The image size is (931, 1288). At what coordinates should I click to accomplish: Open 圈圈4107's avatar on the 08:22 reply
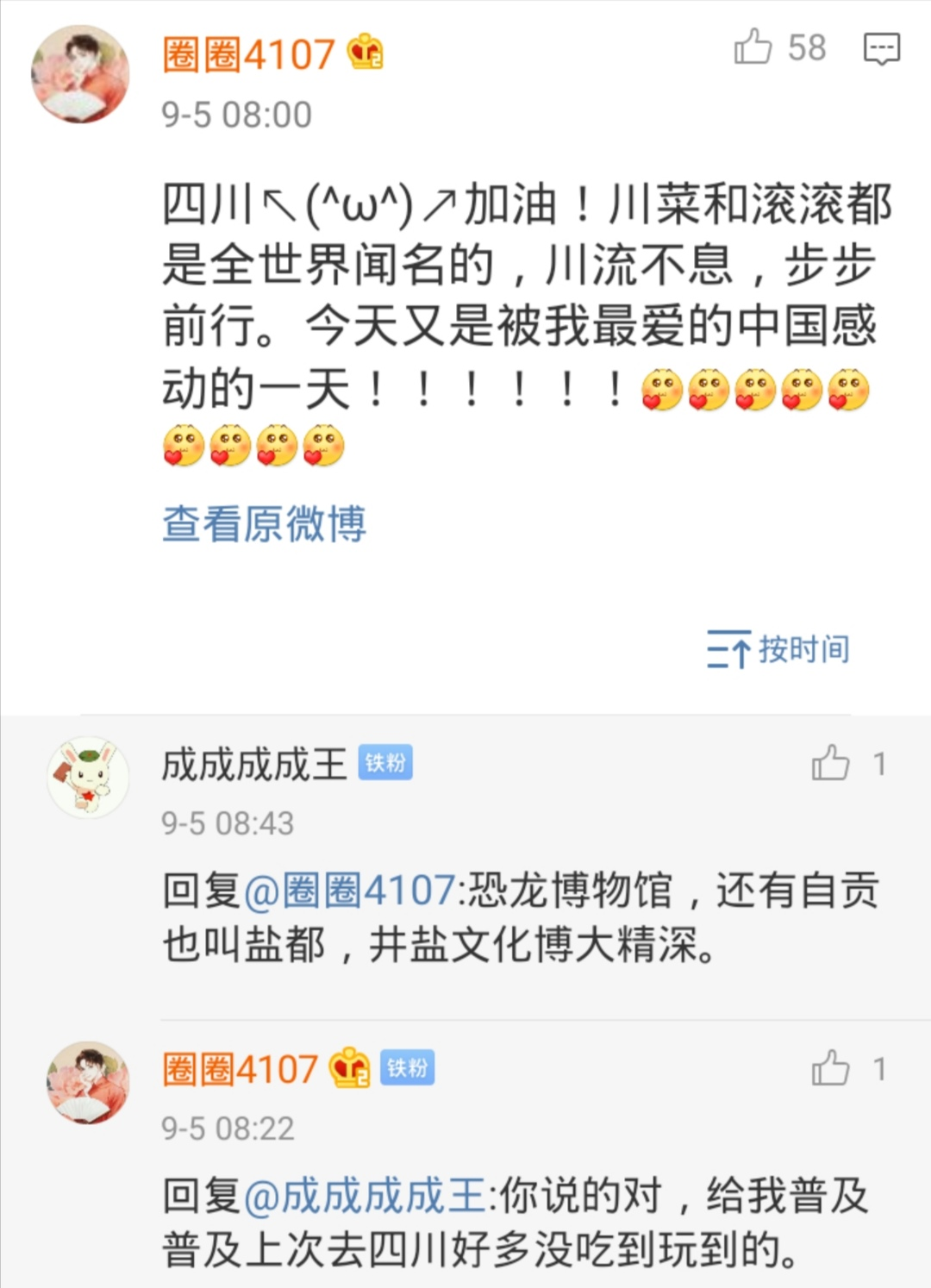coord(87,1082)
